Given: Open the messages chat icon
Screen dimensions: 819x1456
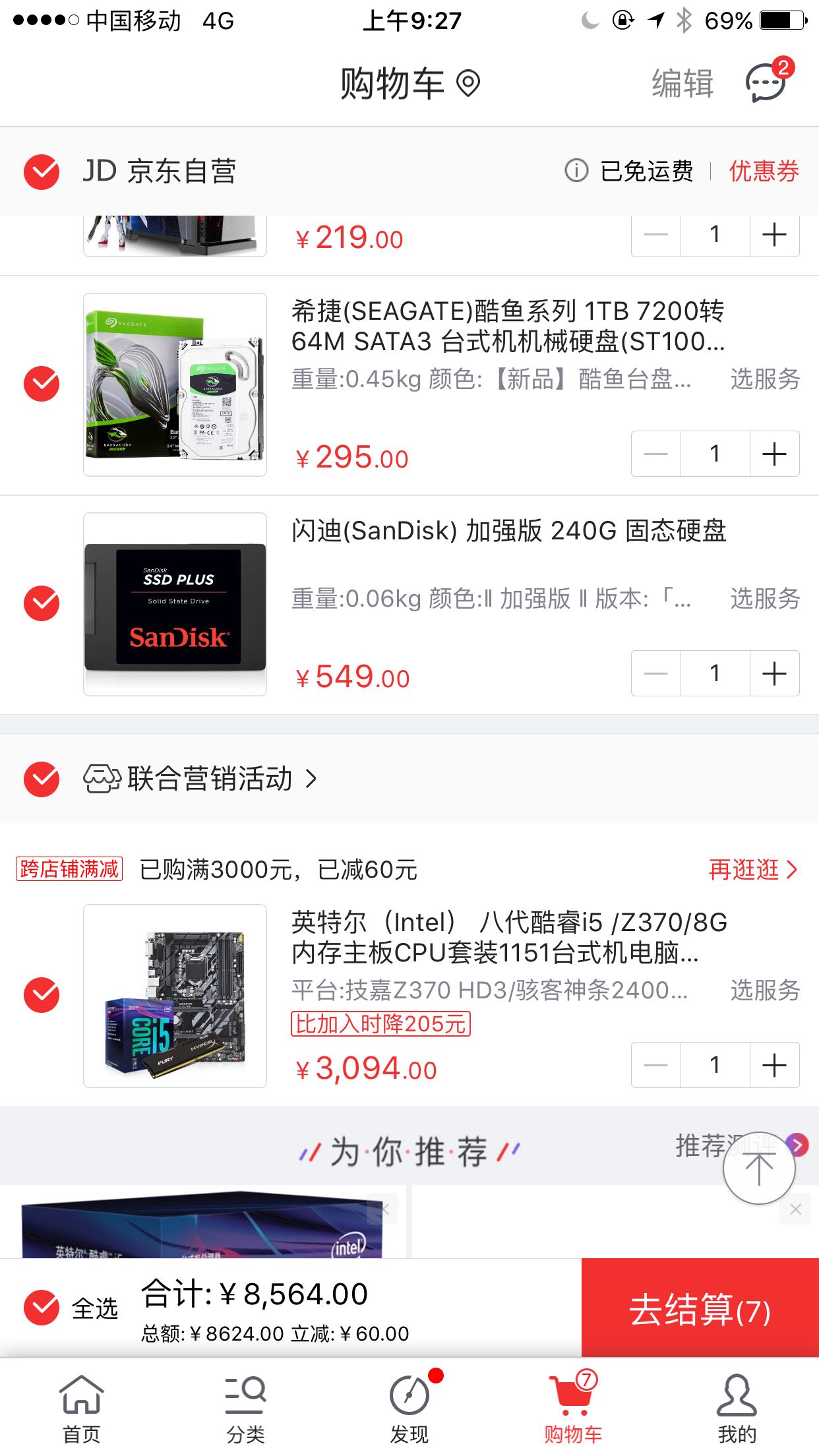Looking at the screenshot, I should tap(766, 83).
